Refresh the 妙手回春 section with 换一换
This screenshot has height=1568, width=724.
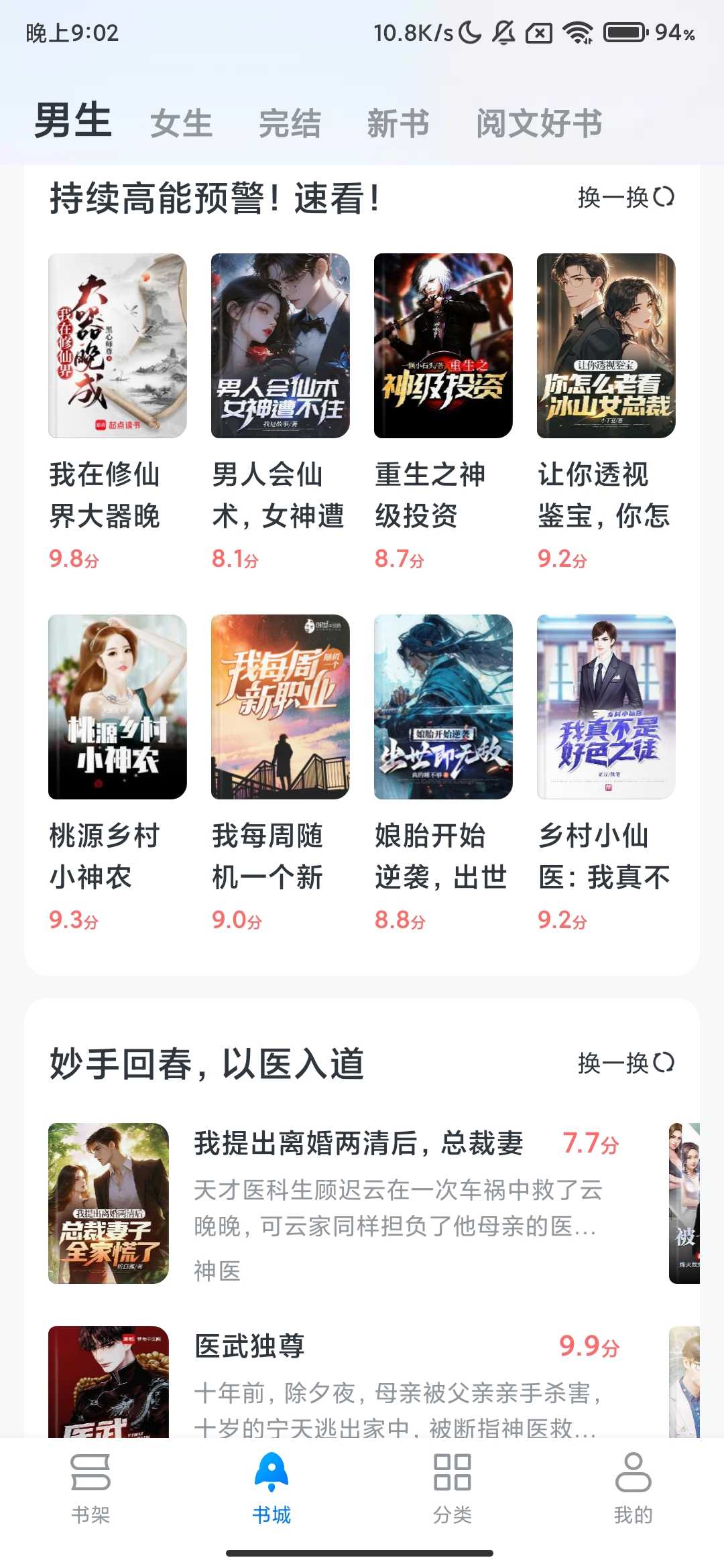pyautogui.click(x=625, y=1063)
